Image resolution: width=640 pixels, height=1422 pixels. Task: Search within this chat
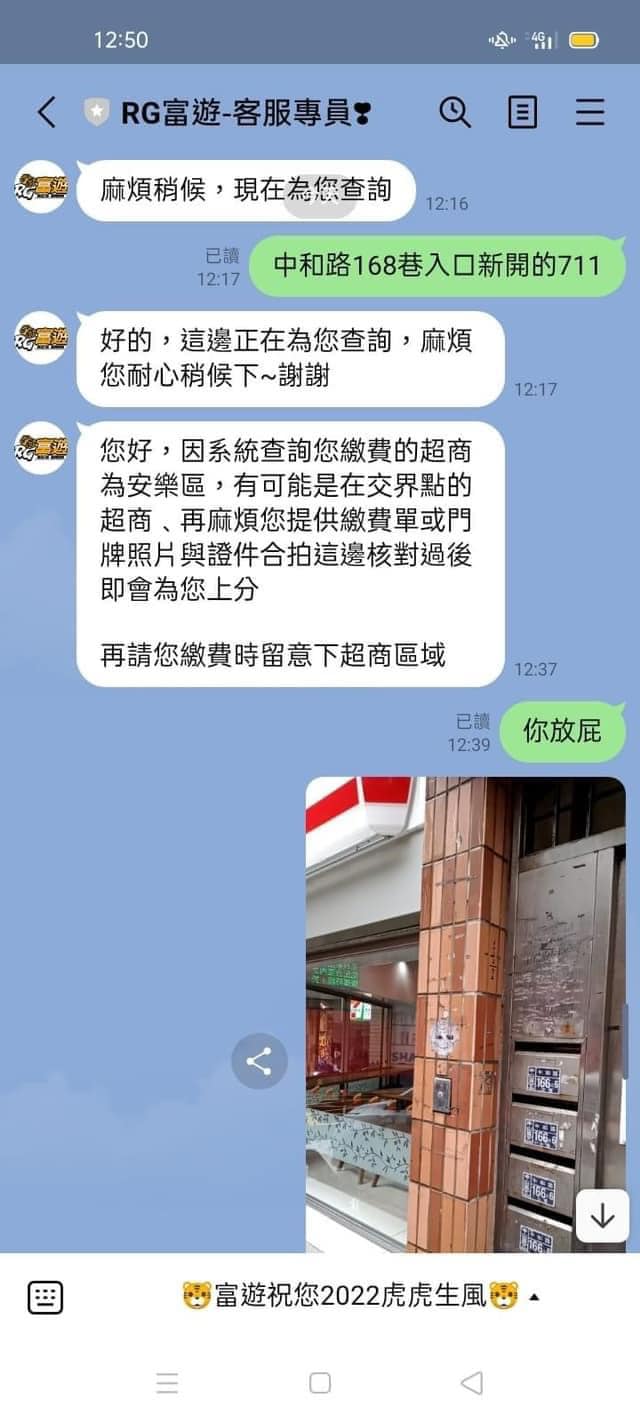[x=455, y=112]
